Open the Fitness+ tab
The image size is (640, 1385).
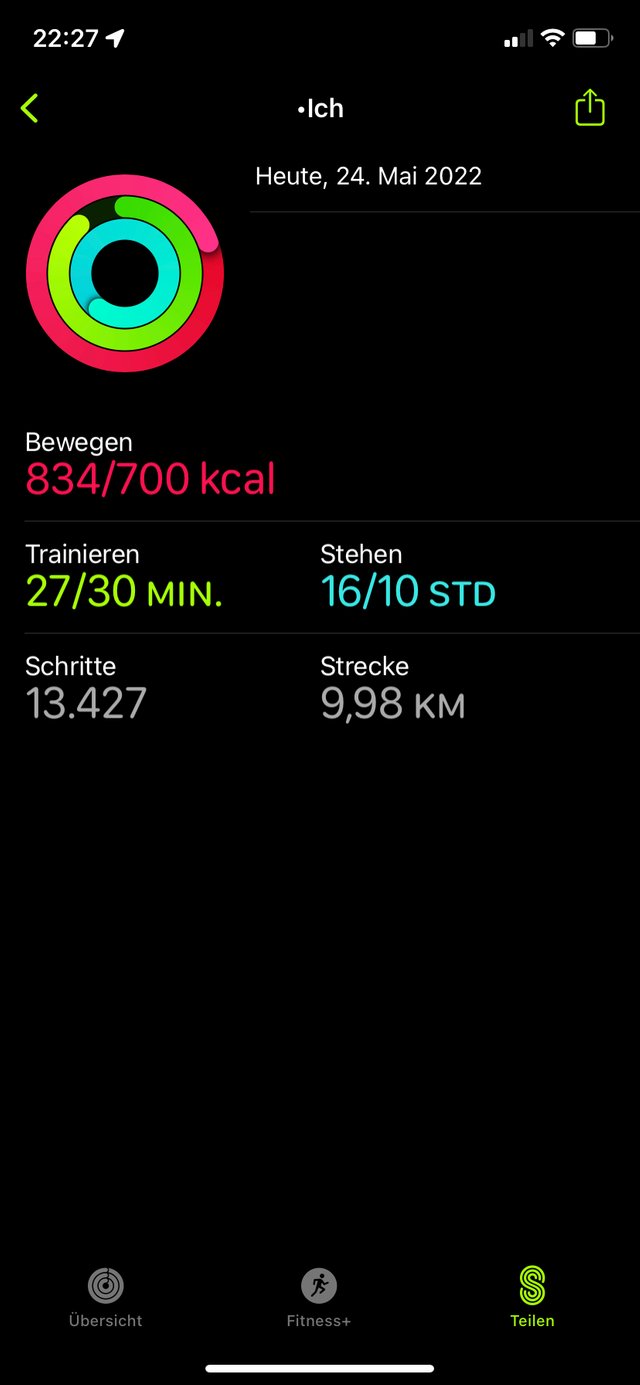click(x=319, y=1297)
